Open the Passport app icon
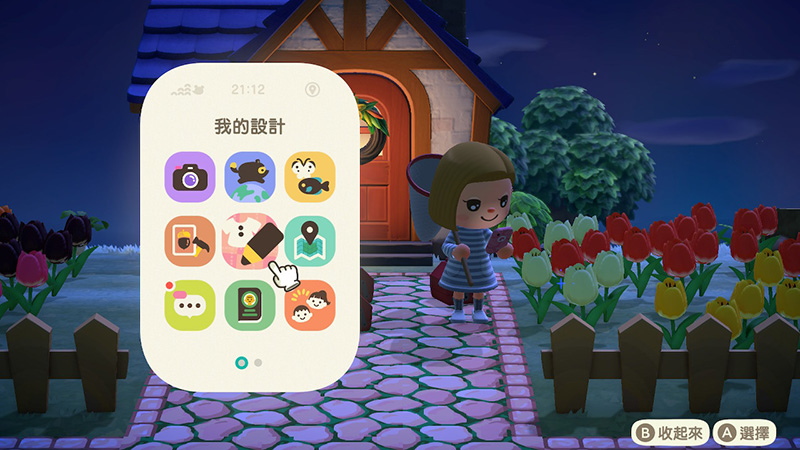 point(249,305)
